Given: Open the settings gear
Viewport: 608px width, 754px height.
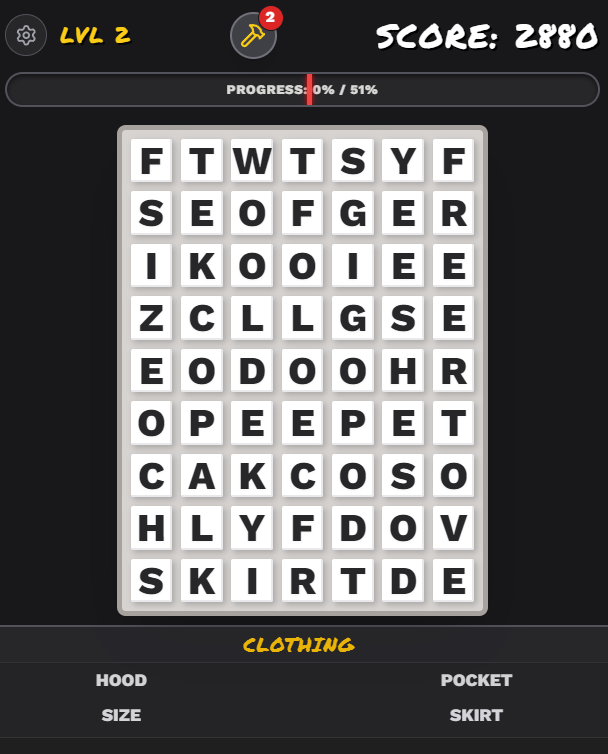Looking at the screenshot, I should coord(27,36).
